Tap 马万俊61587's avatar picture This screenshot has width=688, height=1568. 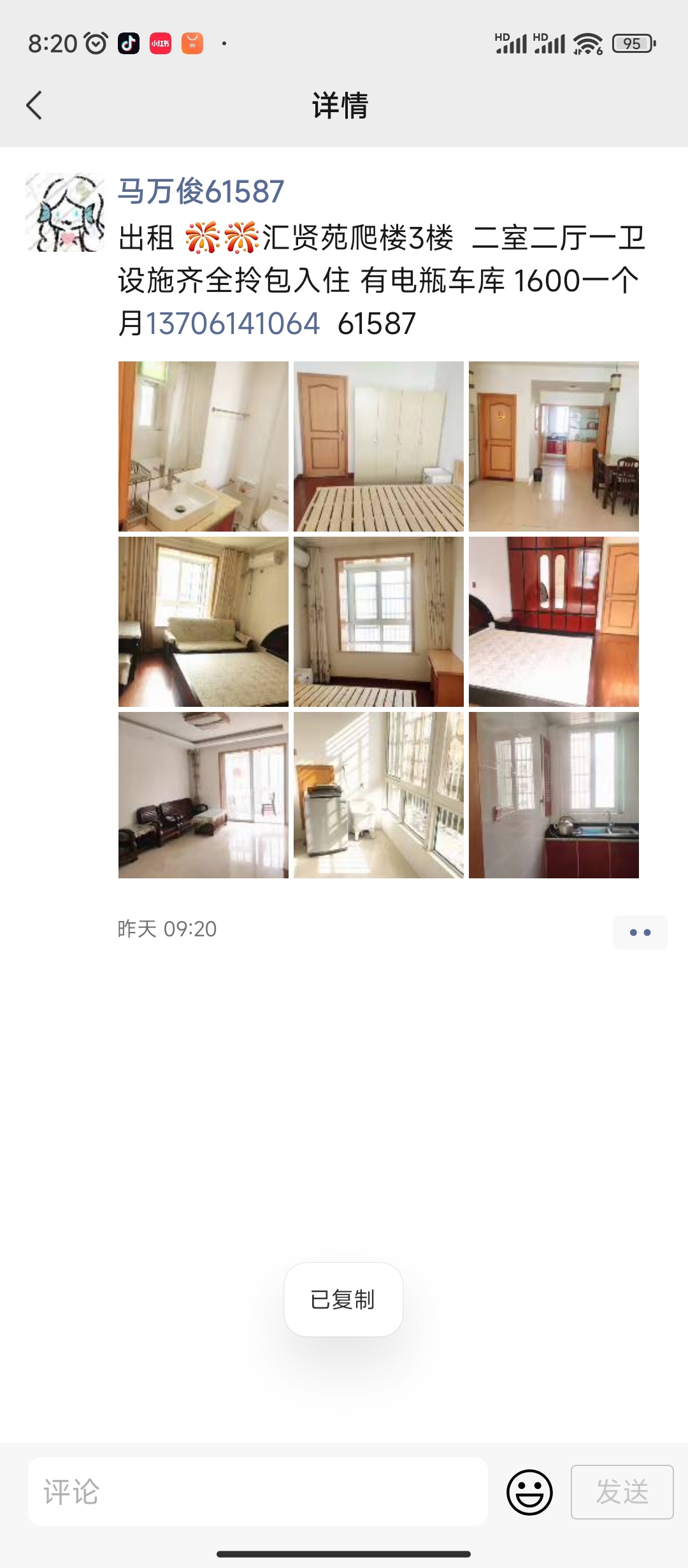65,212
